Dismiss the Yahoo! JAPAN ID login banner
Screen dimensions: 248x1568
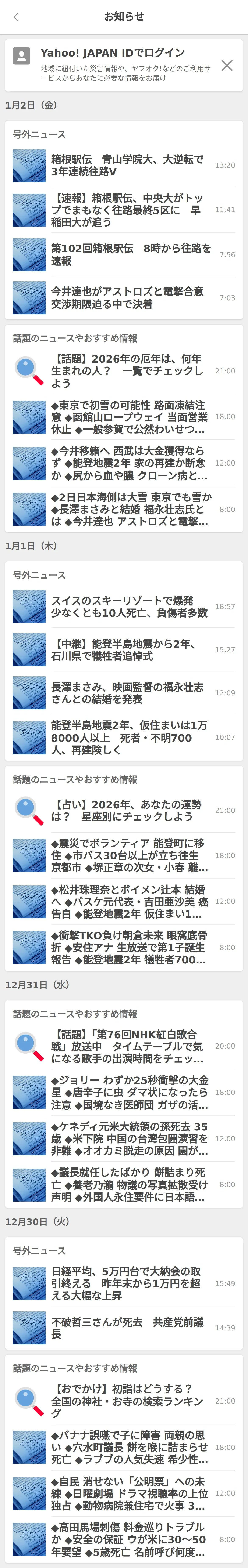(x=227, y=65)
